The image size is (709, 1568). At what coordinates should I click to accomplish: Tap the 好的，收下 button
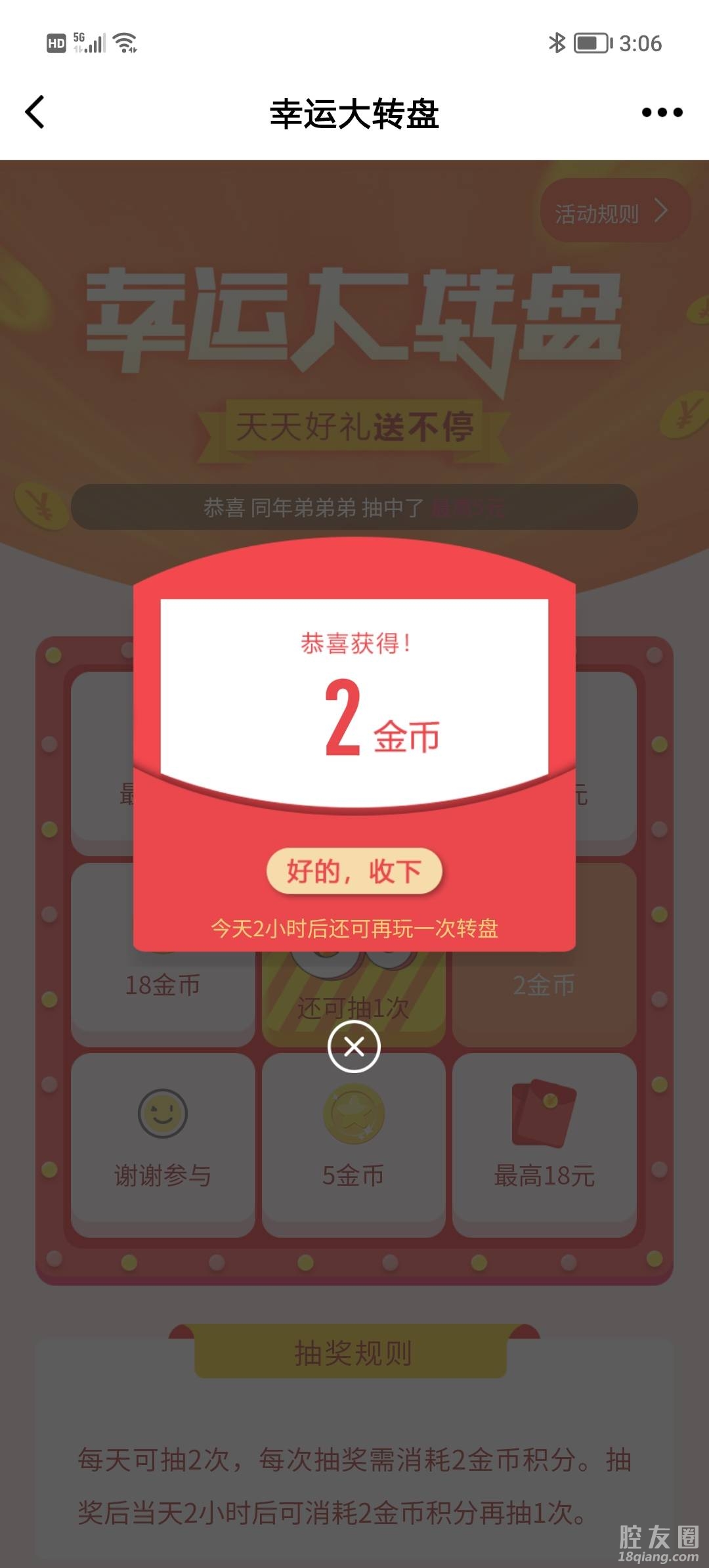pos(354,871)
